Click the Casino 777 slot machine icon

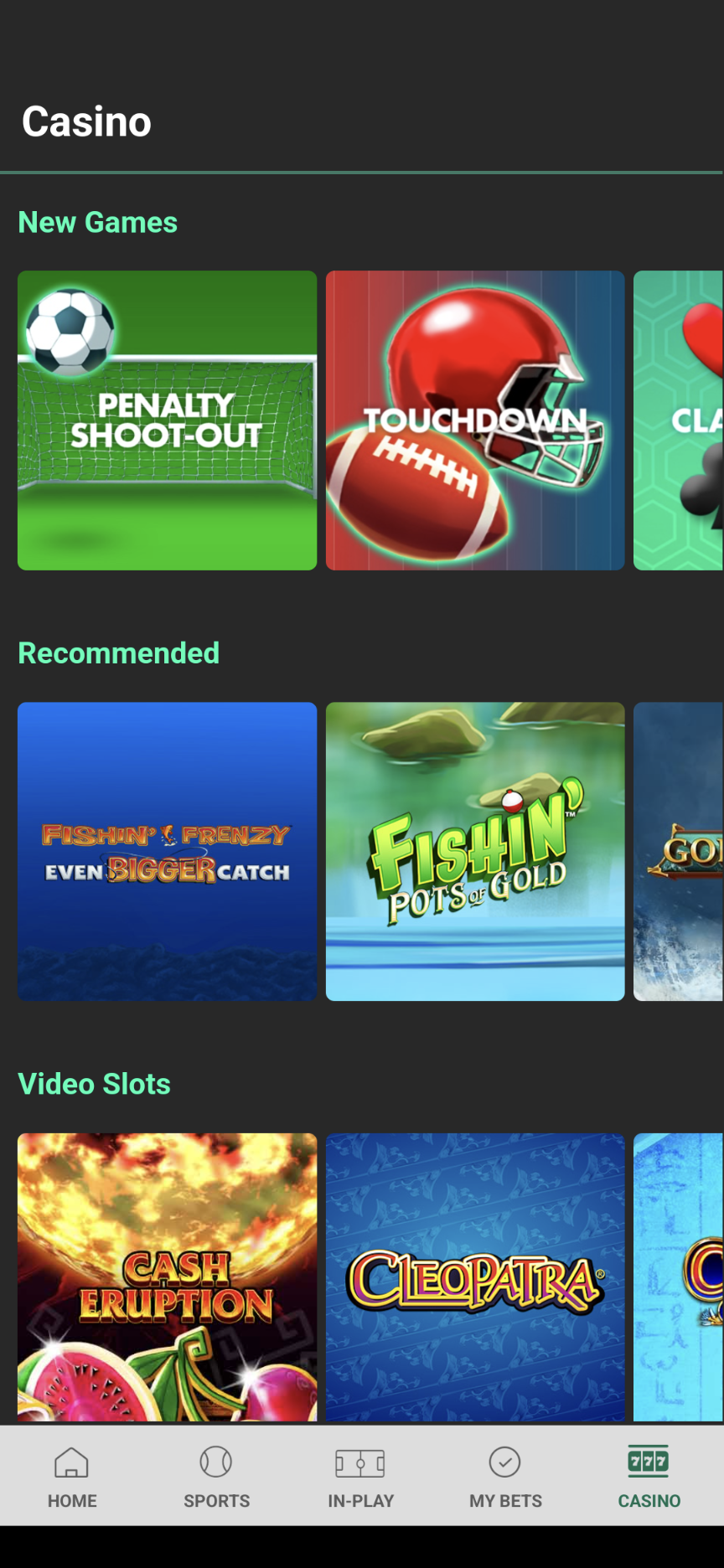point(649,1459)
